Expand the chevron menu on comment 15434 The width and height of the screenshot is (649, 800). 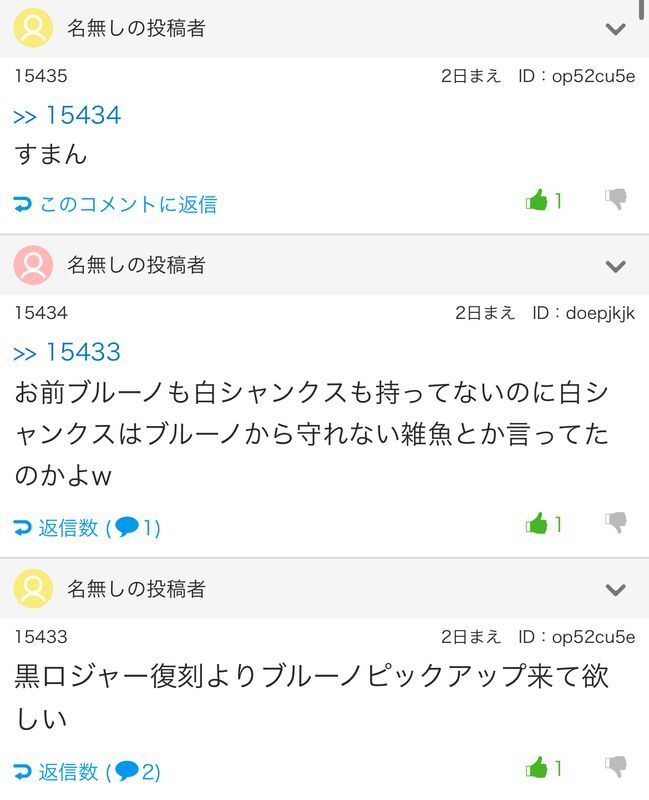pos(616,266)
